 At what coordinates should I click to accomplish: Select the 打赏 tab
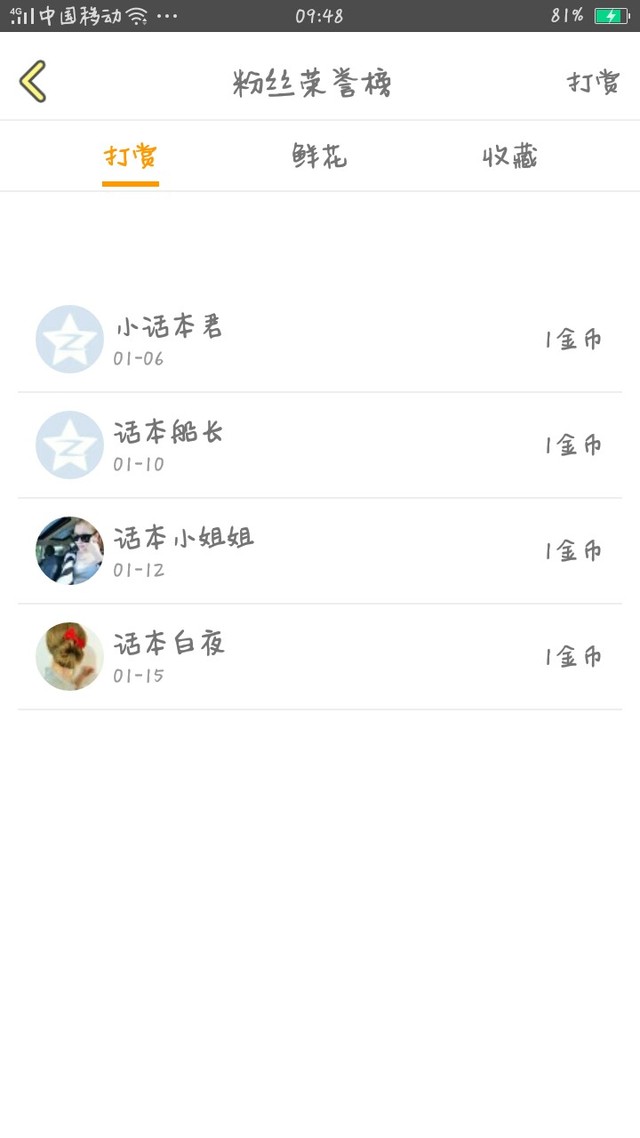[x=131, y=156]
